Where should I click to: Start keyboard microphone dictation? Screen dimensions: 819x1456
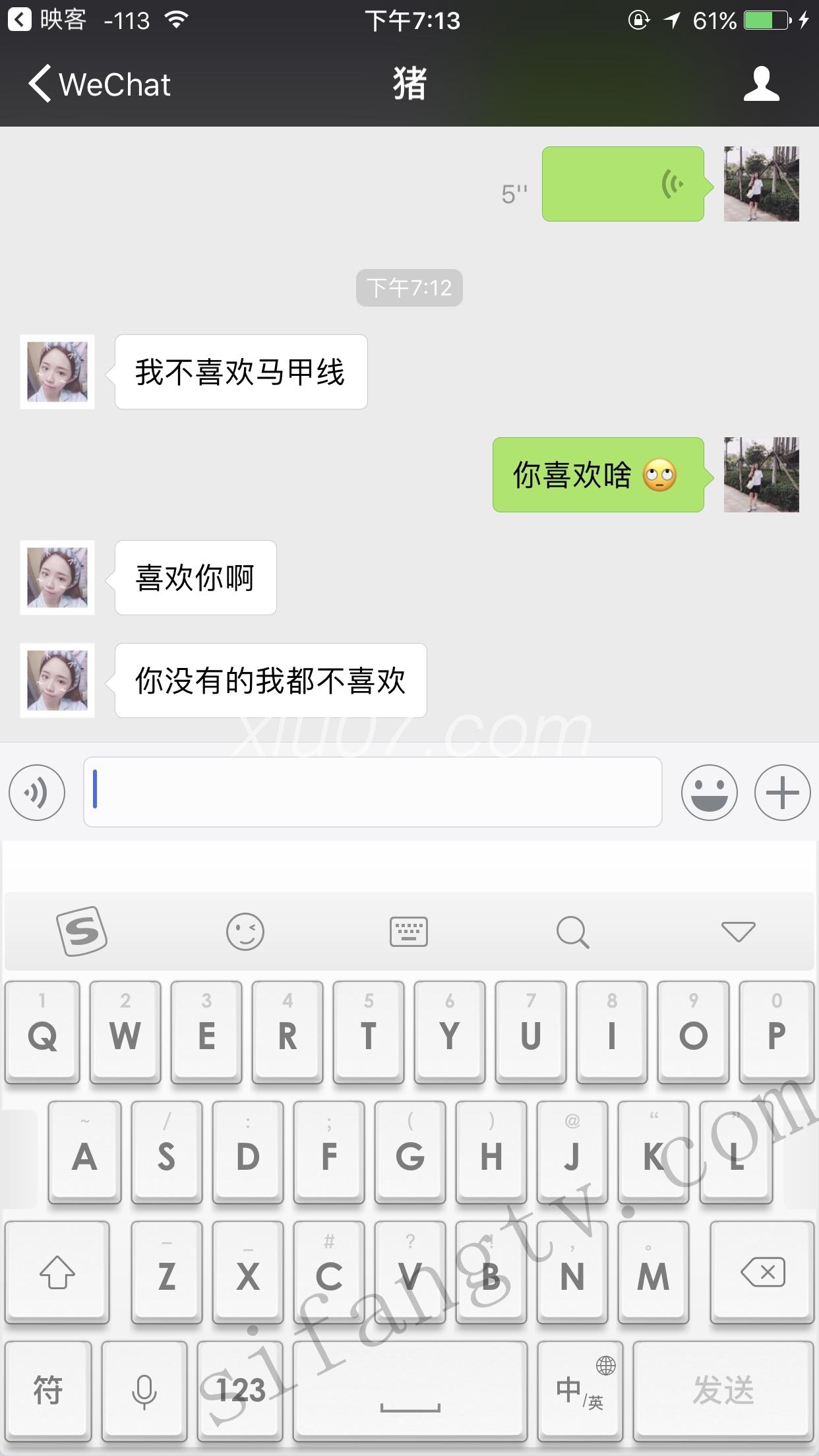coord(144,1390)
